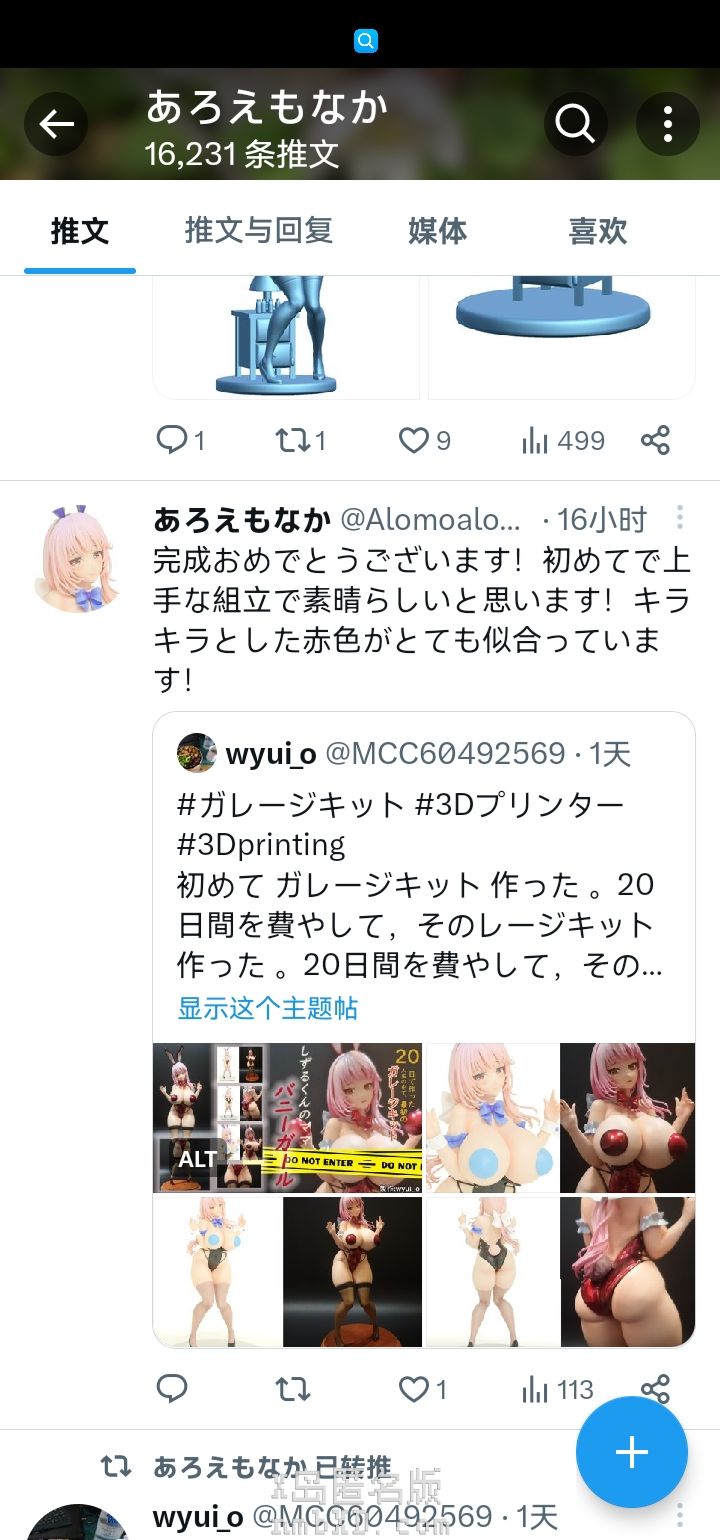Share the tweet with 113 views

655,1388
